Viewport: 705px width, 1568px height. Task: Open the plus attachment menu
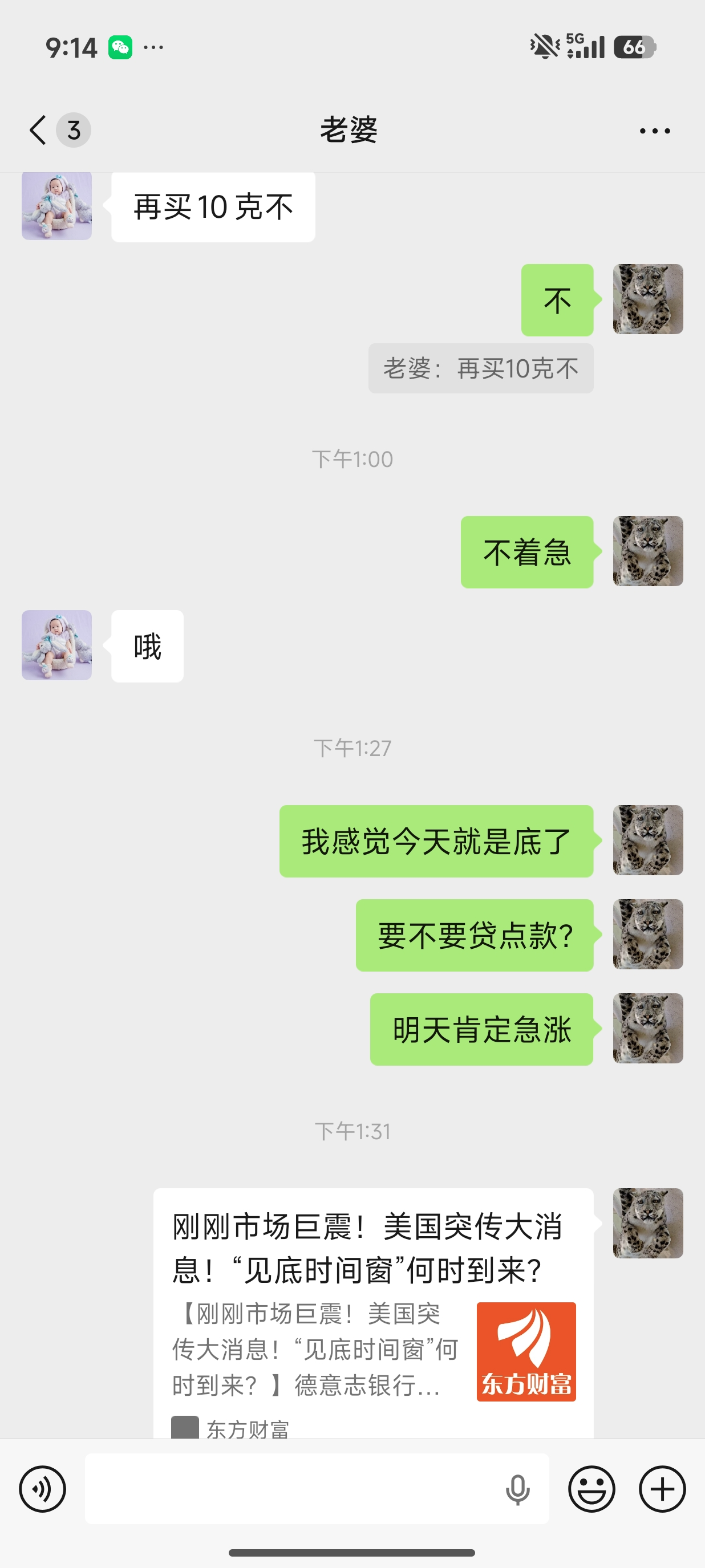662,1489
